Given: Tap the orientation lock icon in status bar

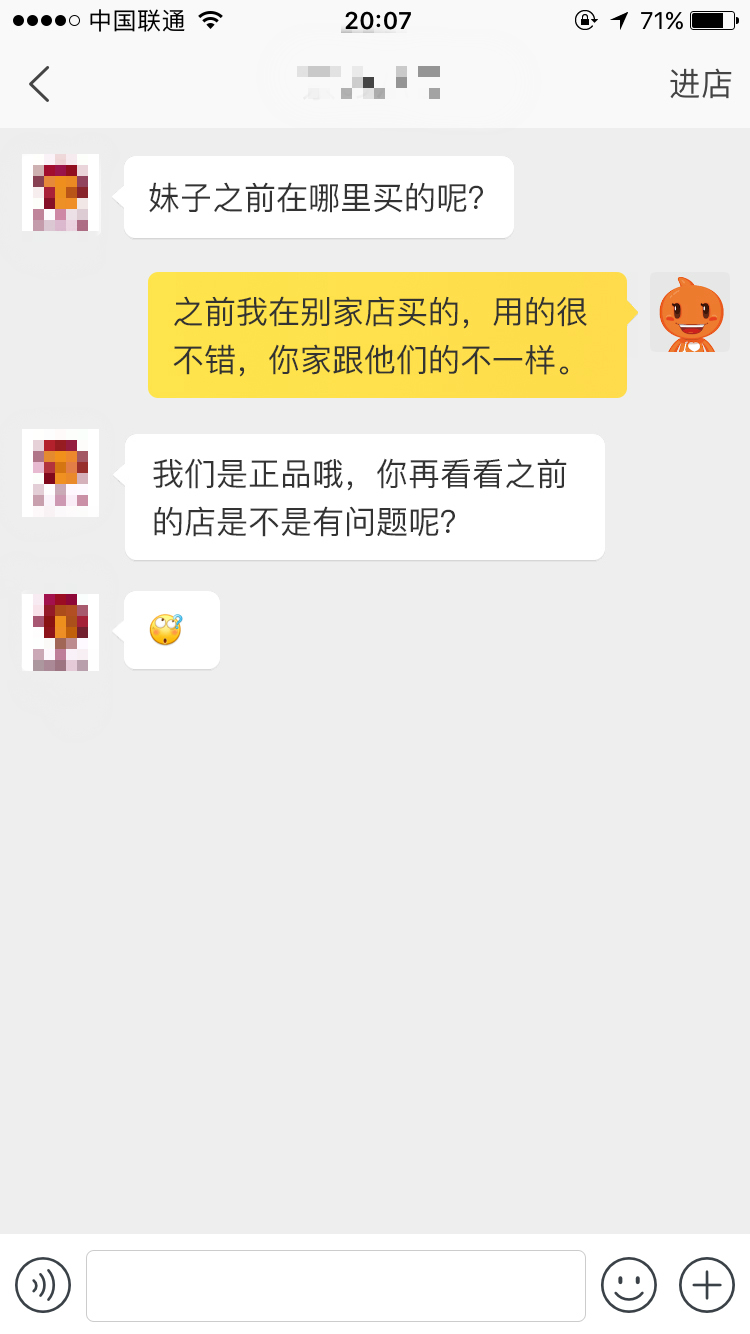Looking at the screenshot, I should coord(585,20).
